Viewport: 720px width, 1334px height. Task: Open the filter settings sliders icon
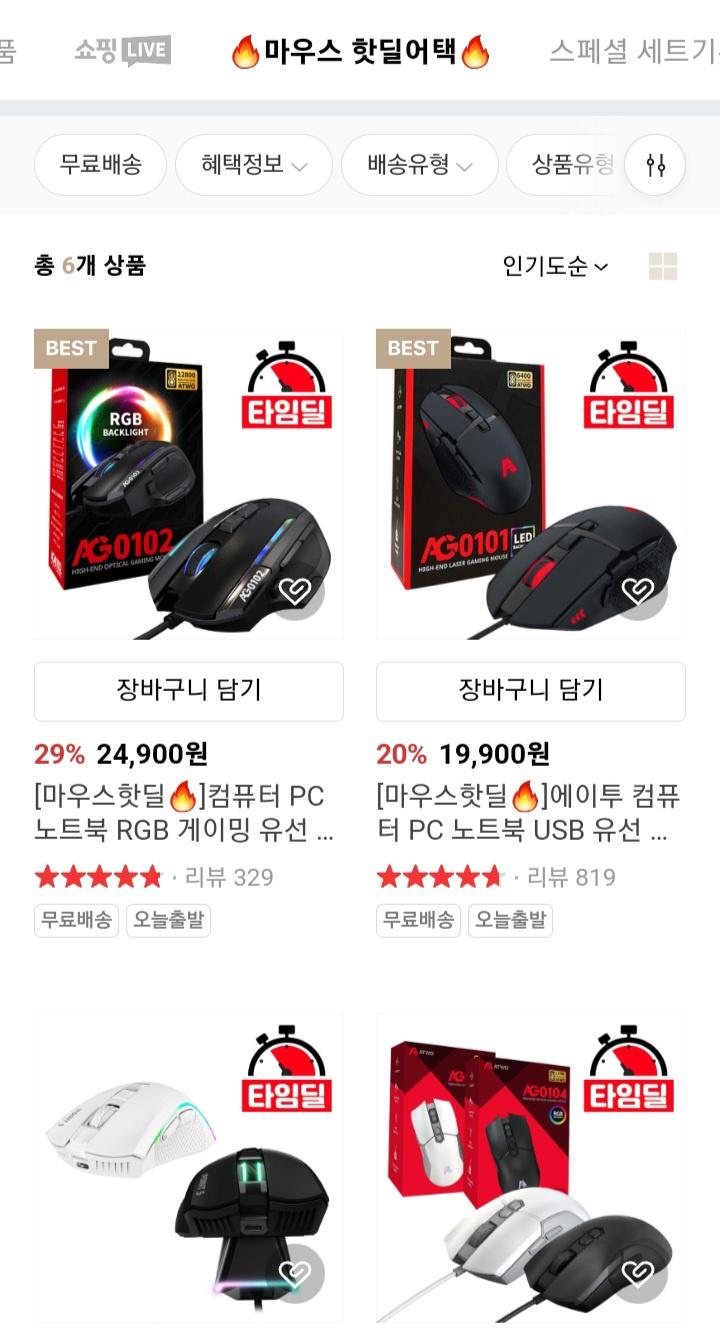(x=655, y=165)
